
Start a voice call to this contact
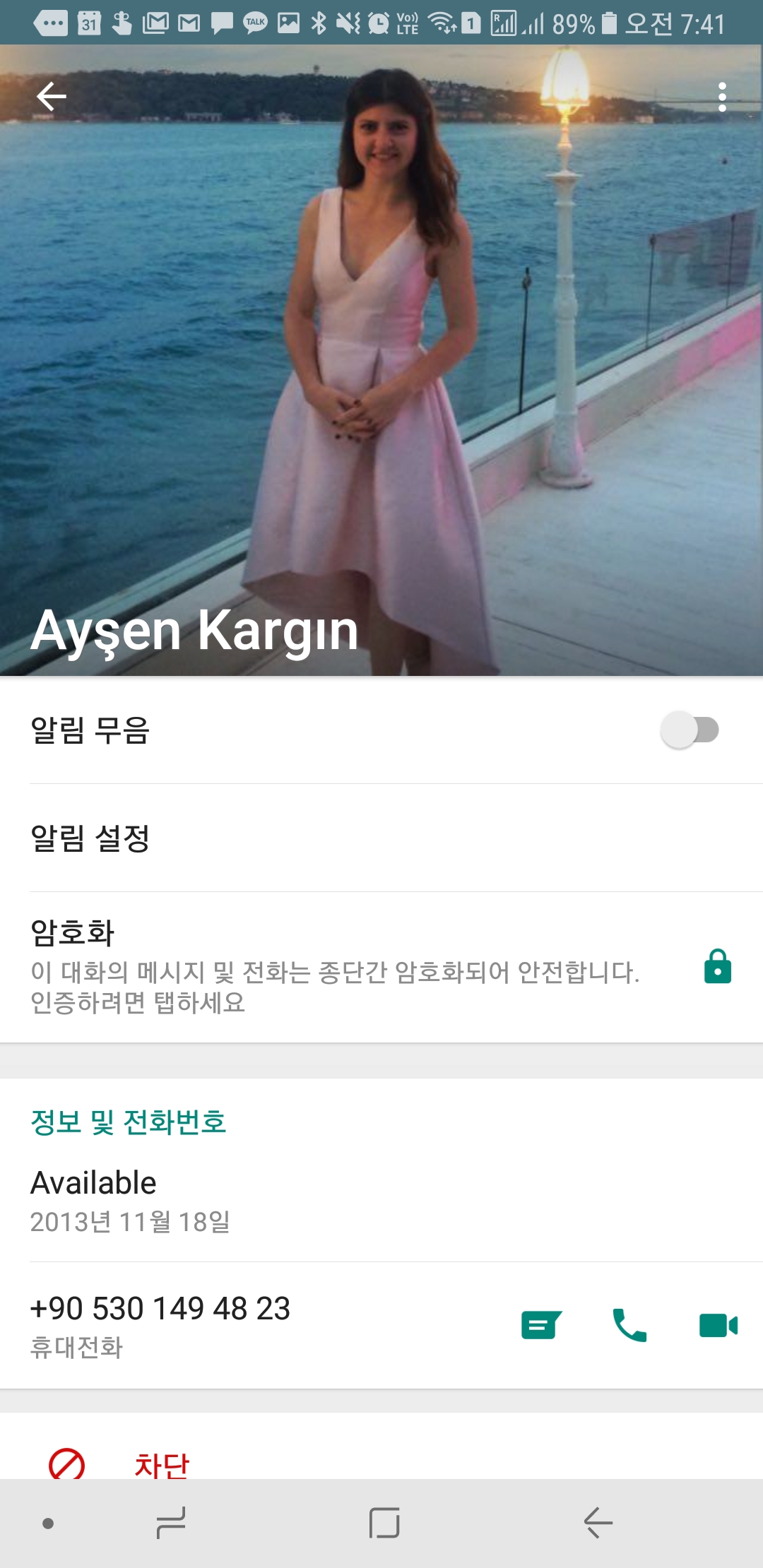click(629, 1325)
